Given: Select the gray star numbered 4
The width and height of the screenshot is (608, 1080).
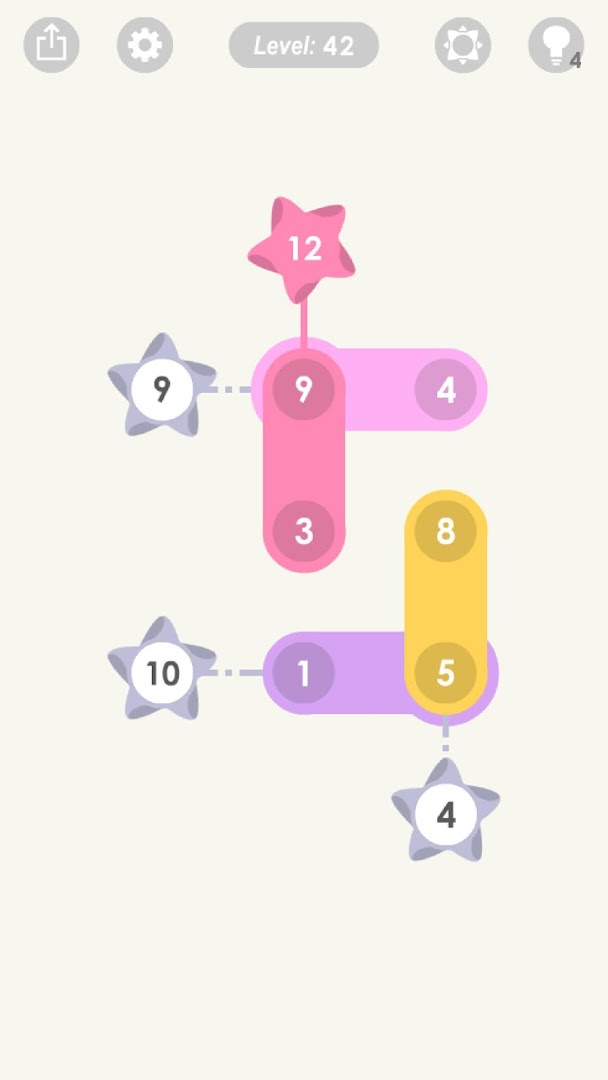Looking at the screenshot, I should click(x=445, y=814).
